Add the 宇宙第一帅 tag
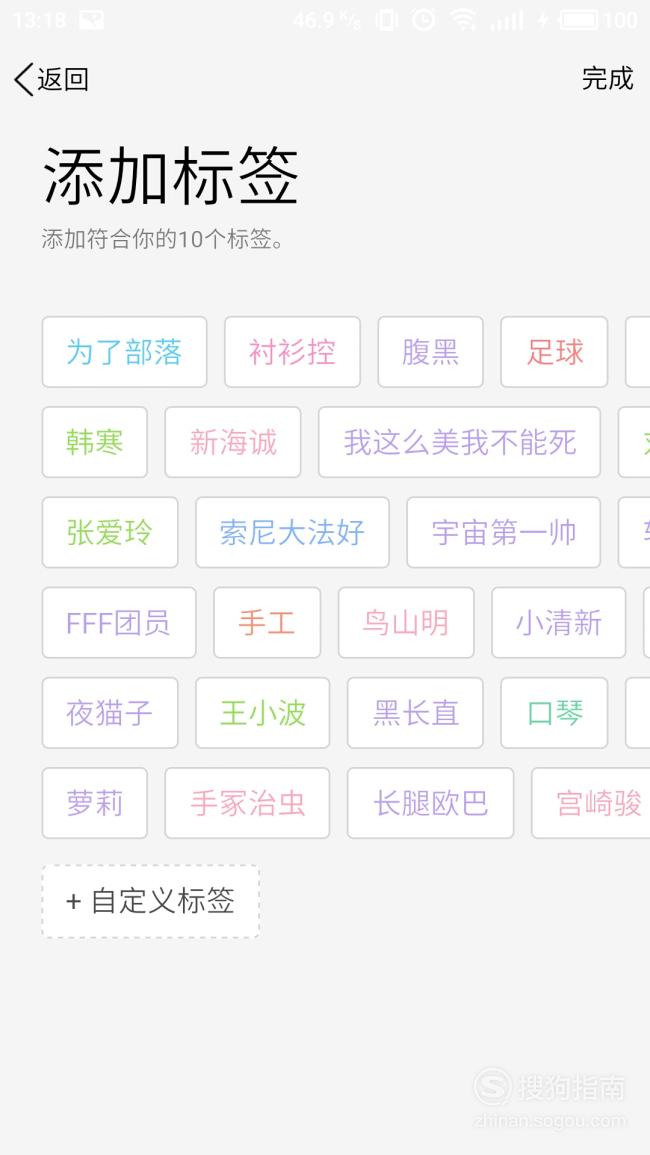Screen dimensions: 650x1155 click(504, 533)
